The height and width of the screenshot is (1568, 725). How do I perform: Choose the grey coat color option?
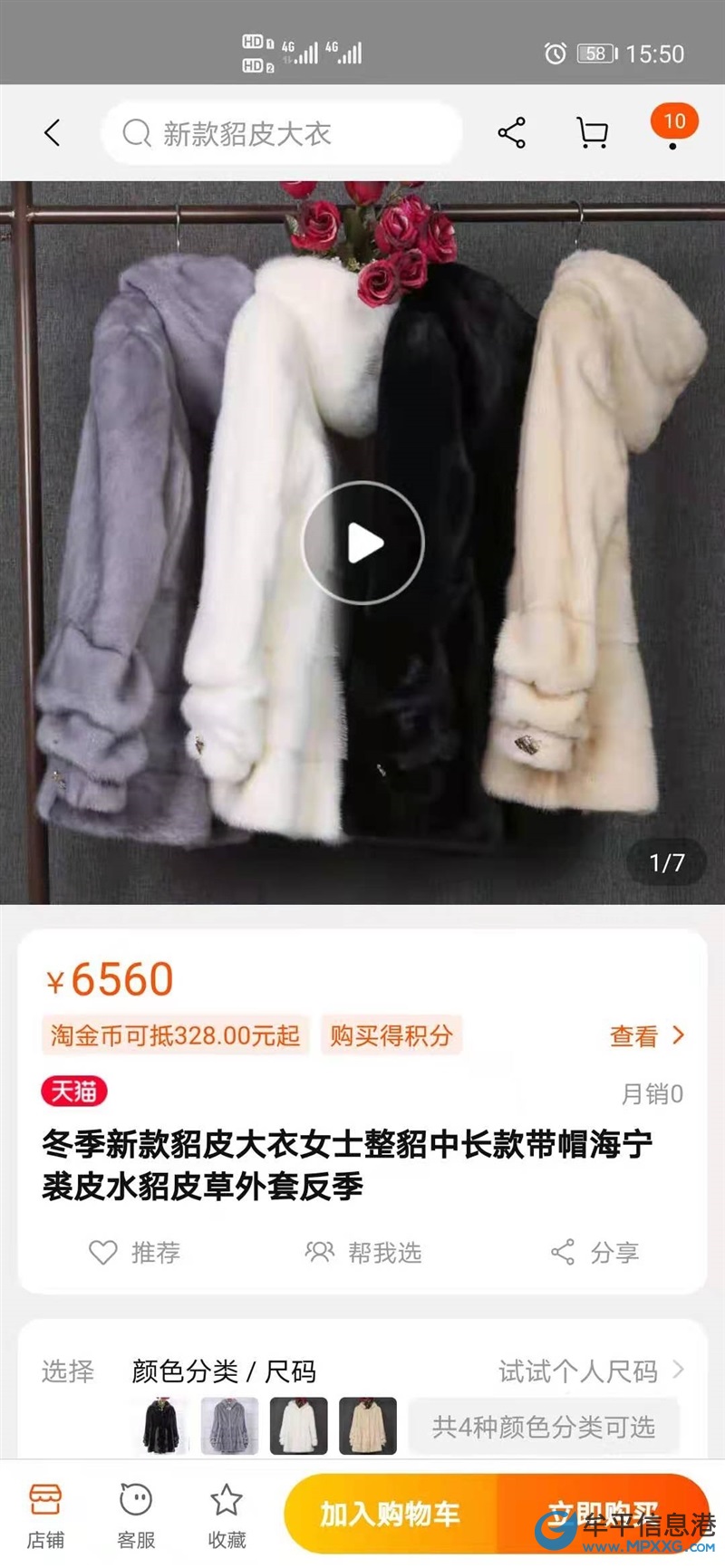[229, 1426]
